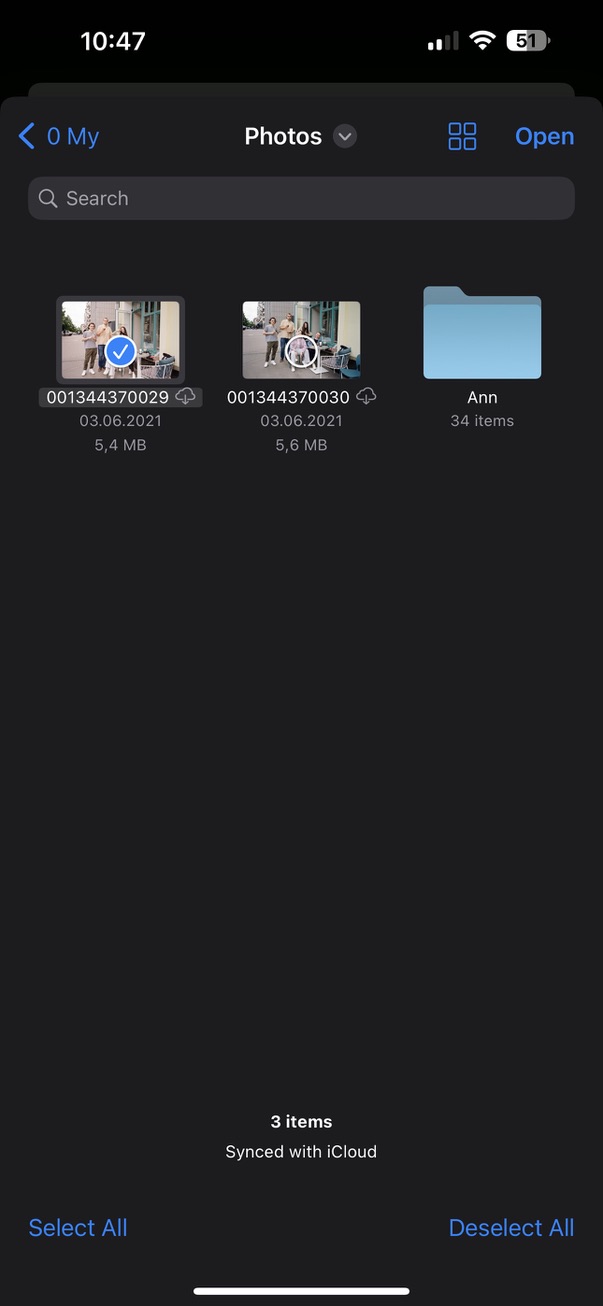Go back to 0 My folder
The height and width of the screenshot is (1306, 603).
tap(58, 137)
